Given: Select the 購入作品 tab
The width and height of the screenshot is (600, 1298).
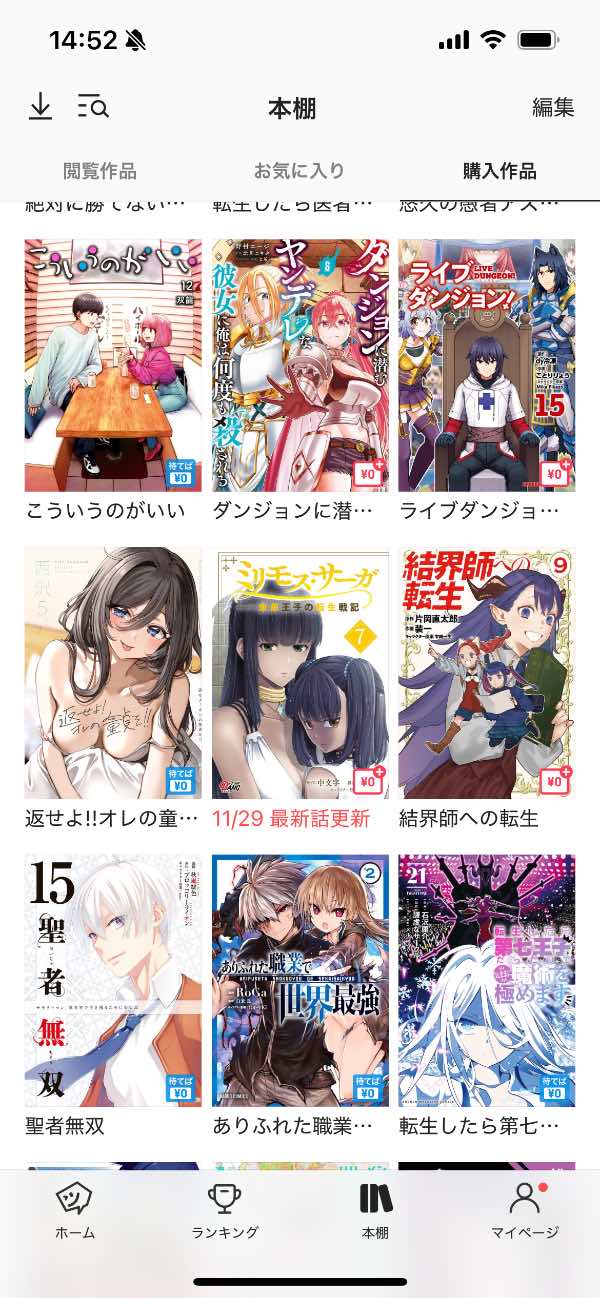Looking at the screenshot, I should point(499,171).
